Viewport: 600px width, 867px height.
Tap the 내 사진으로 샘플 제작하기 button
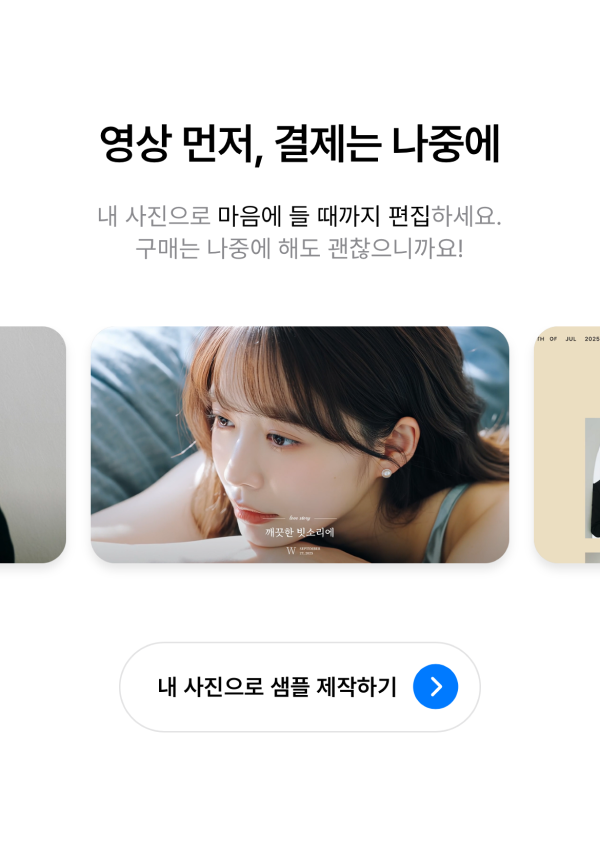299,687
